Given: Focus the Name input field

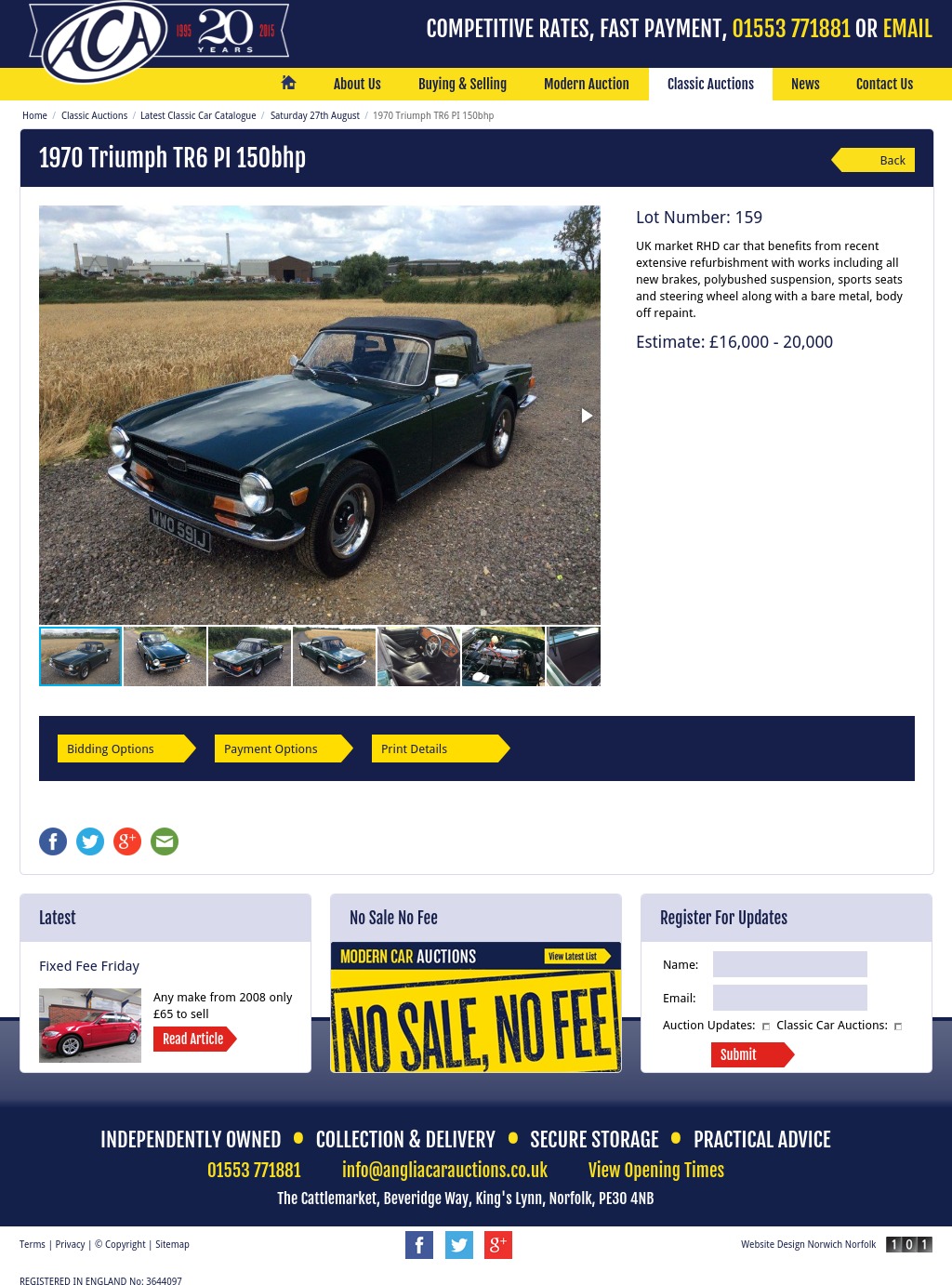Looking at the screenshot, I should coord(789,964).
